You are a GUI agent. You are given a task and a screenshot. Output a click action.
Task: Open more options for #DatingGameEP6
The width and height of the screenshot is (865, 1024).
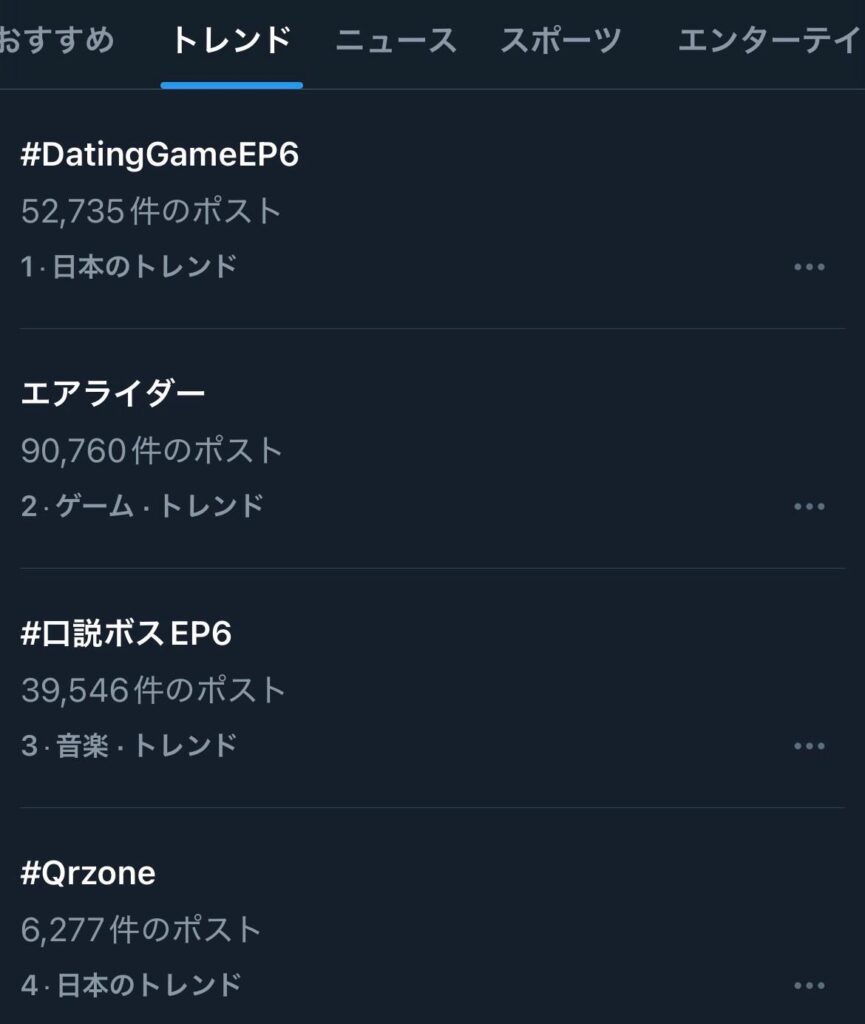pos(809,267)
